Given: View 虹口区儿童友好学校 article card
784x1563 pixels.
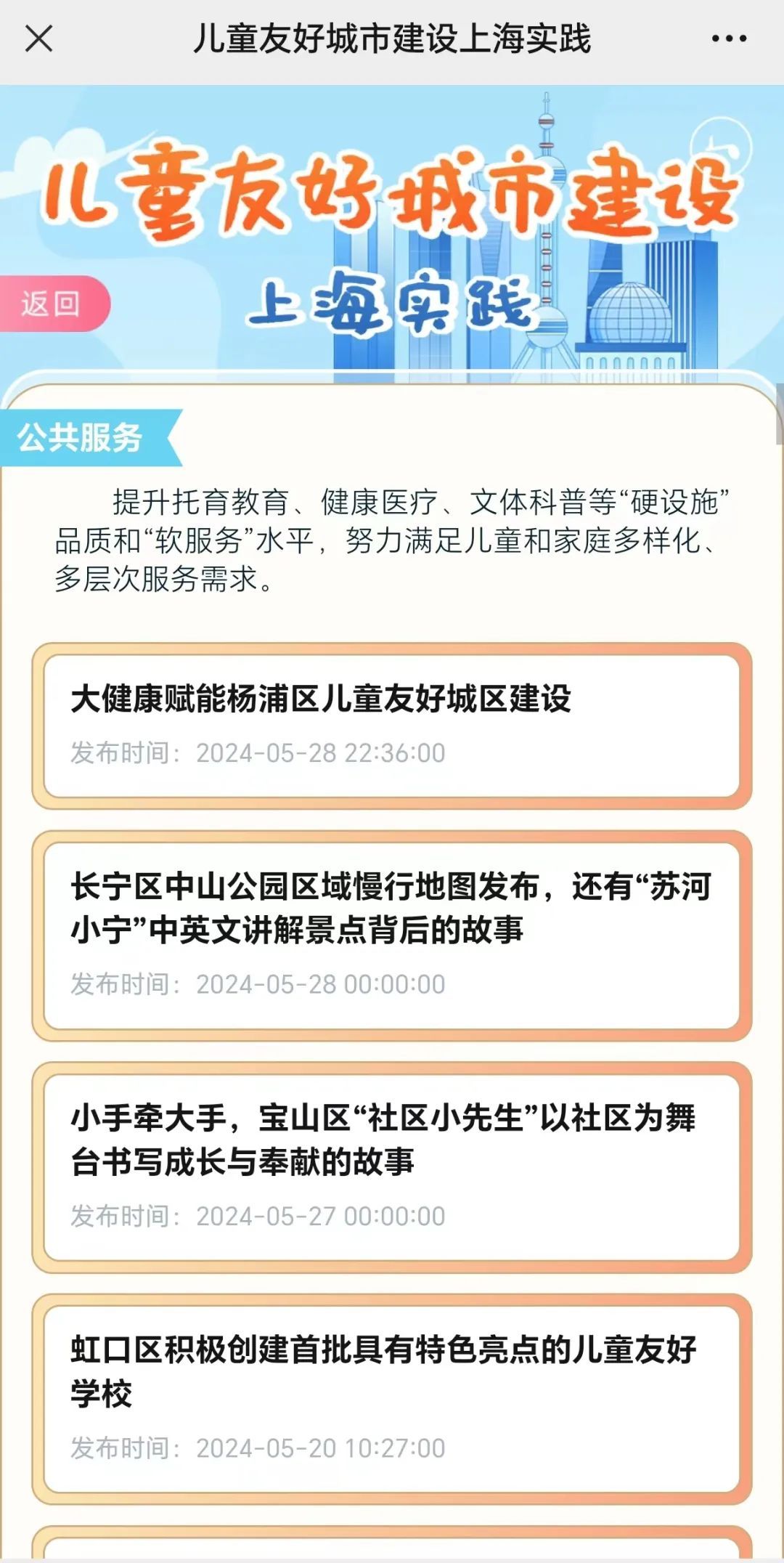Looking at the screenshot, I should [x=392, y=1398].
